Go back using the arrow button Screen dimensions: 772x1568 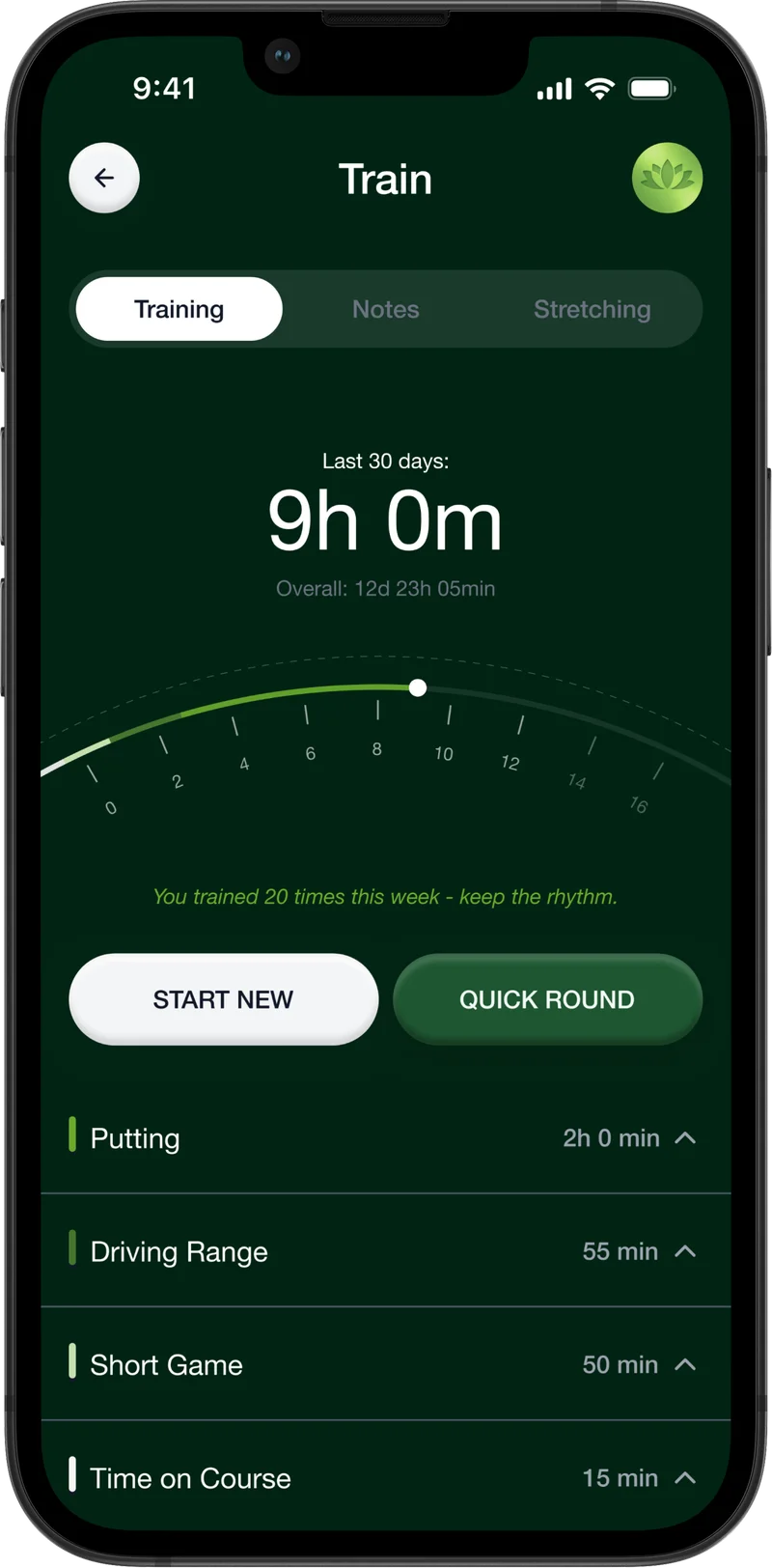(104, 178)
